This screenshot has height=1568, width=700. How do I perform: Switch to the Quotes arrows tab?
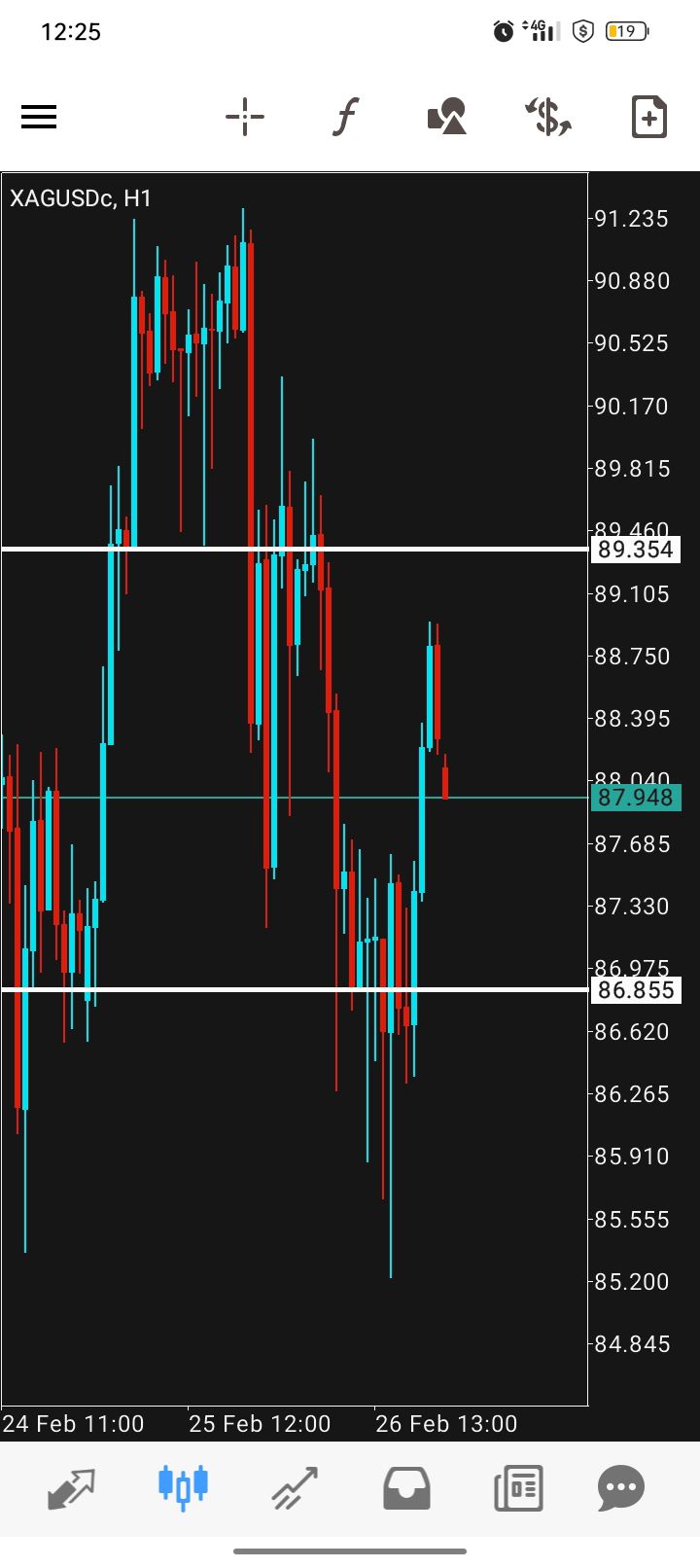pos(72,1487)
